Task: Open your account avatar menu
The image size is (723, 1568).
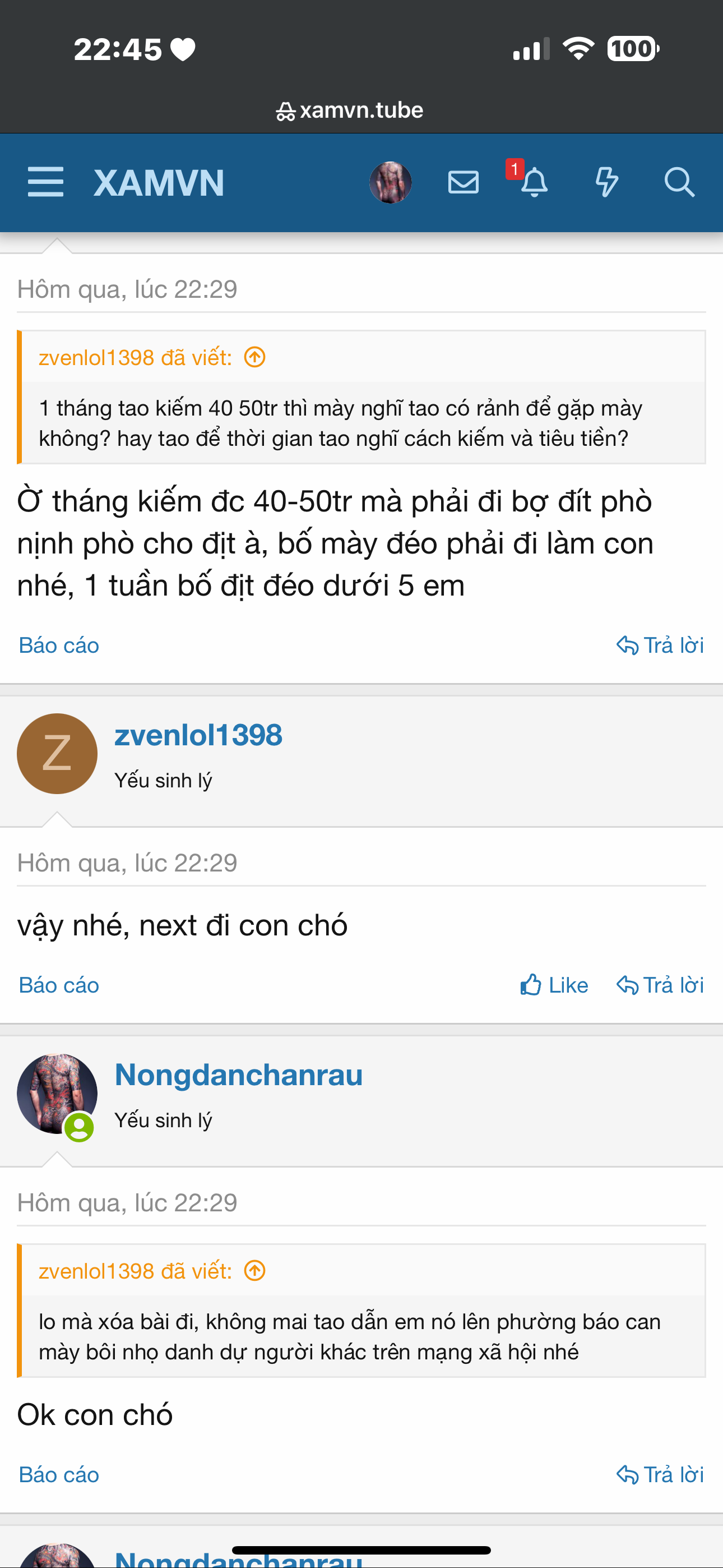Action: pos(391,182)
